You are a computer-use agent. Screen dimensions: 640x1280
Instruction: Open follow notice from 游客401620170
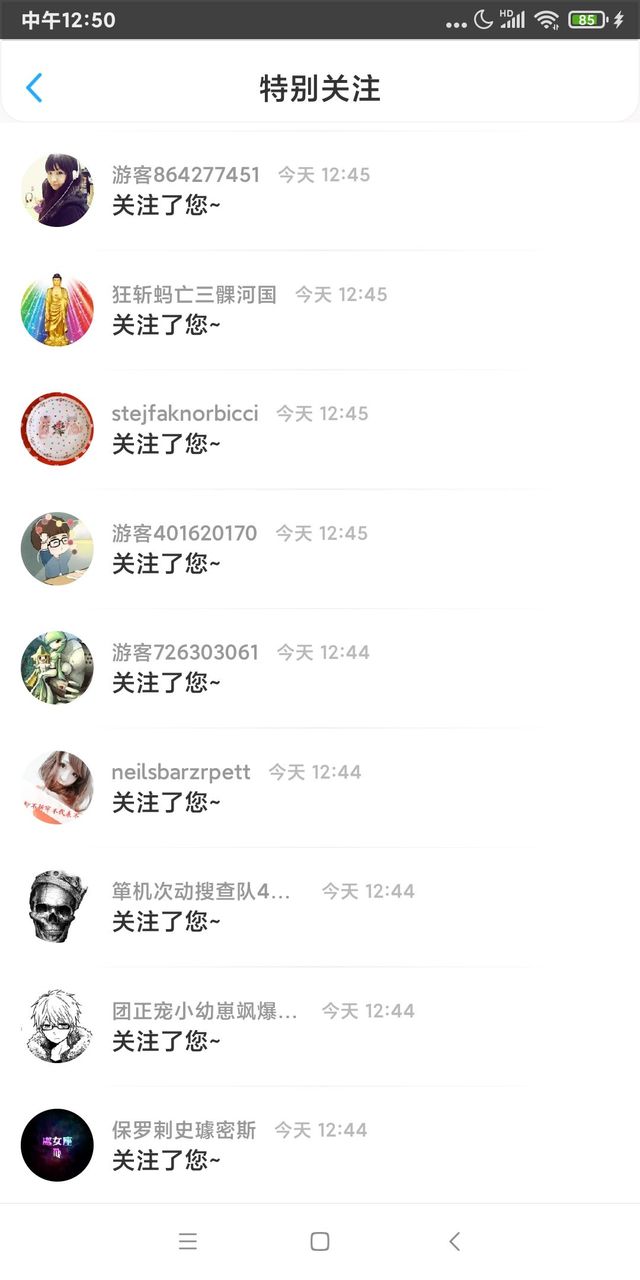(320, 549)
